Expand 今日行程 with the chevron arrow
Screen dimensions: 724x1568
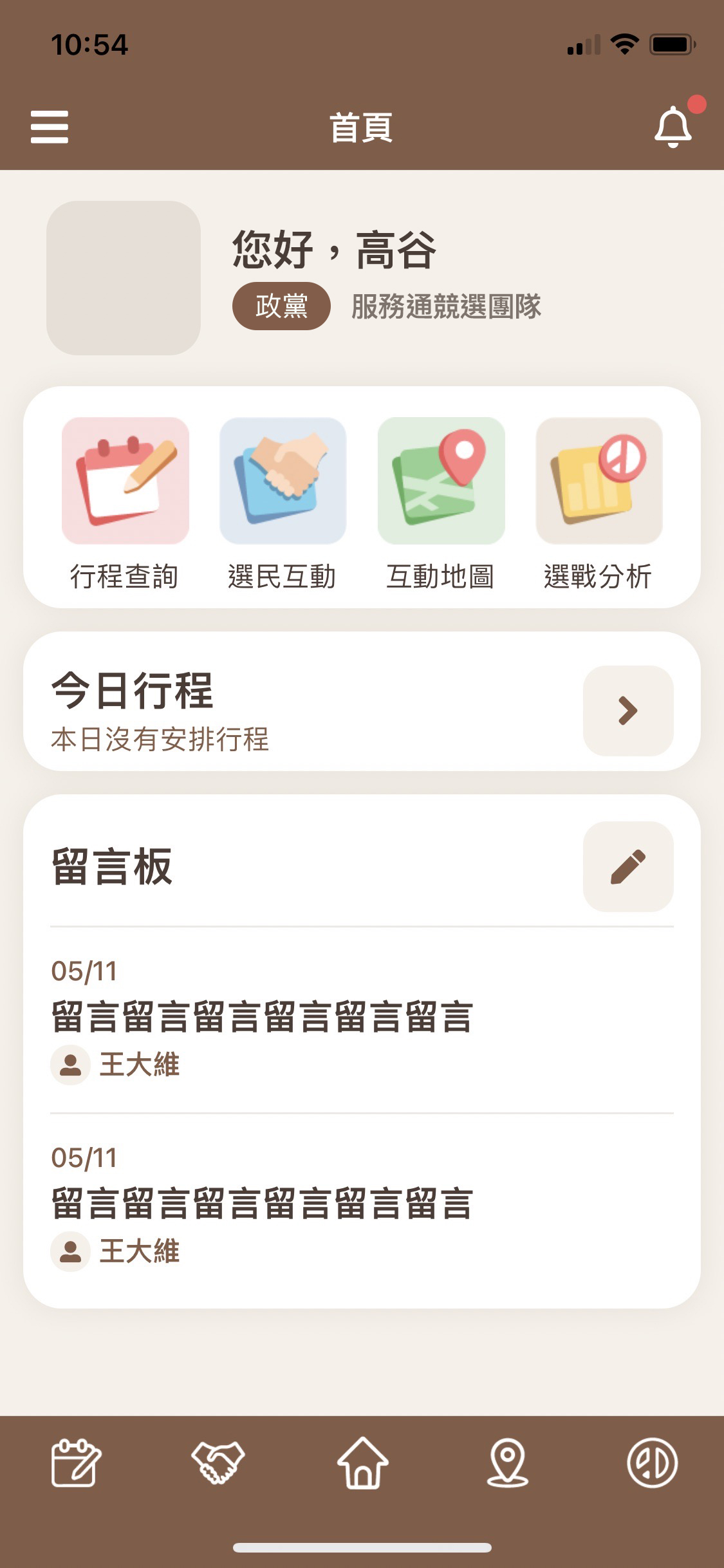[628, 711]
